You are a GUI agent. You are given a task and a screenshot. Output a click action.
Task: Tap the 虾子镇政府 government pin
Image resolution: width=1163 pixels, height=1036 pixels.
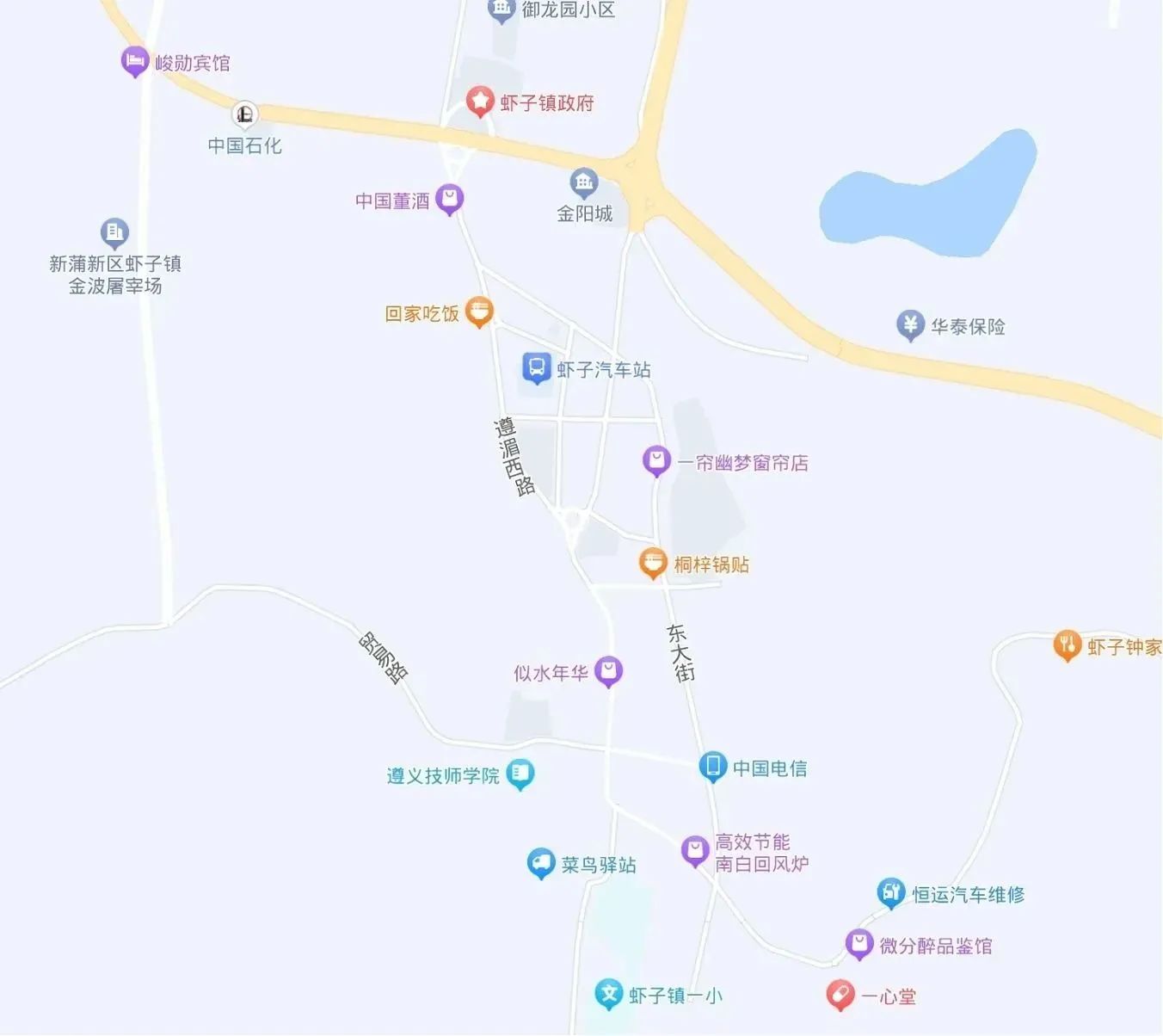coord(480,102)
